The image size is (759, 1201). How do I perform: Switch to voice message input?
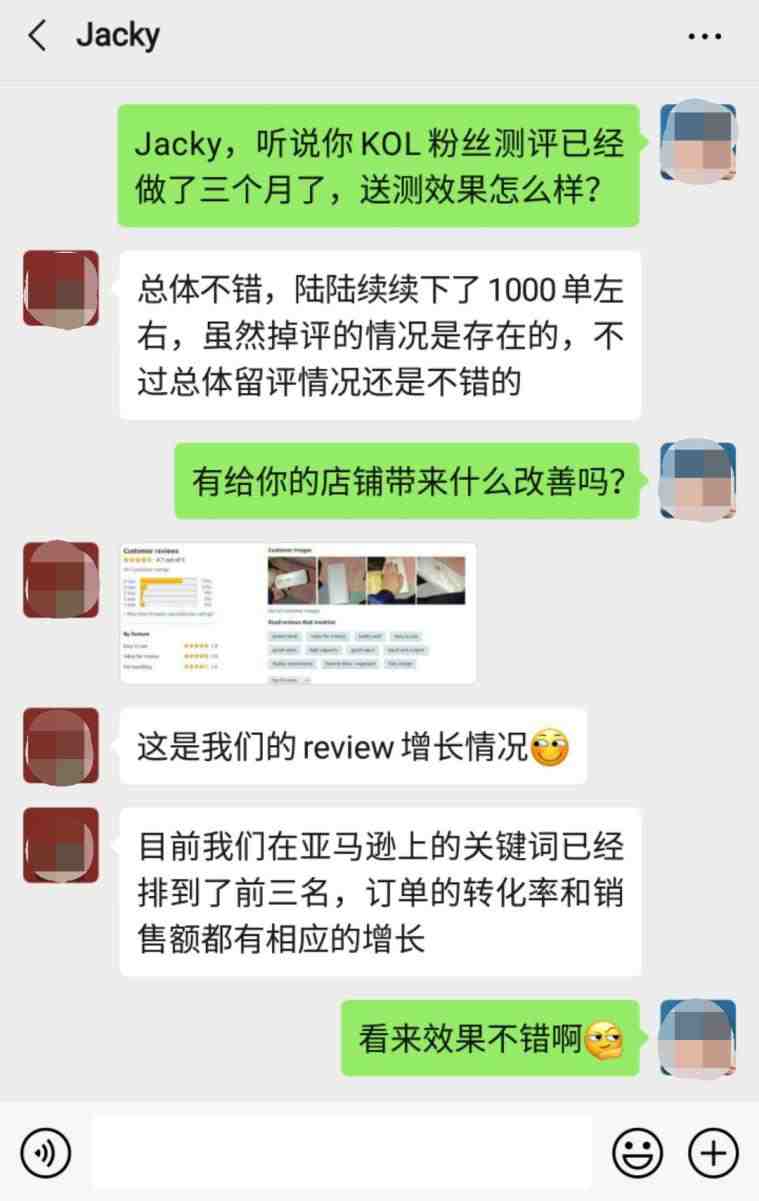point(45,1153)
